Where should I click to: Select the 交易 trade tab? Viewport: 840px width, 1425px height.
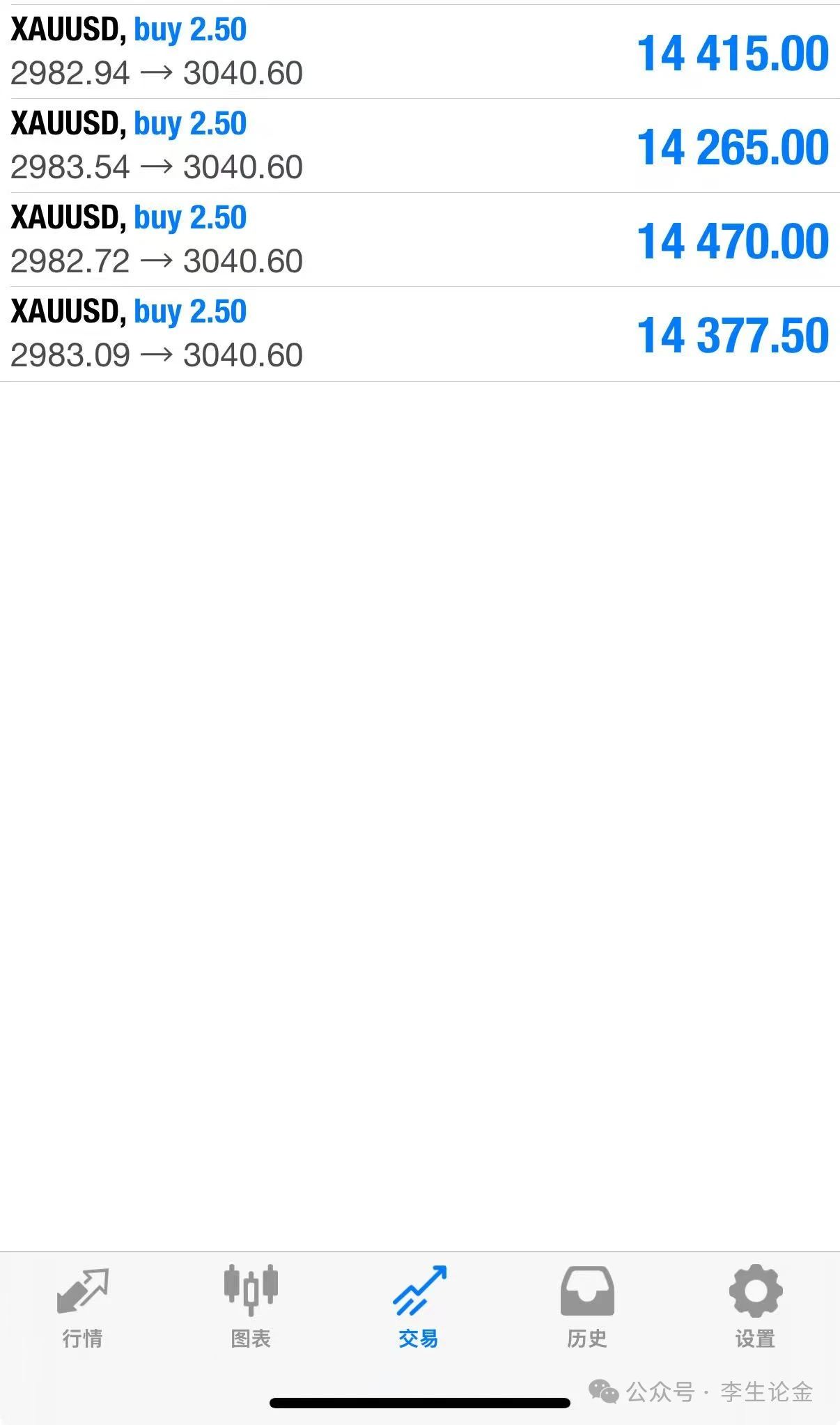pos(419,1307)
